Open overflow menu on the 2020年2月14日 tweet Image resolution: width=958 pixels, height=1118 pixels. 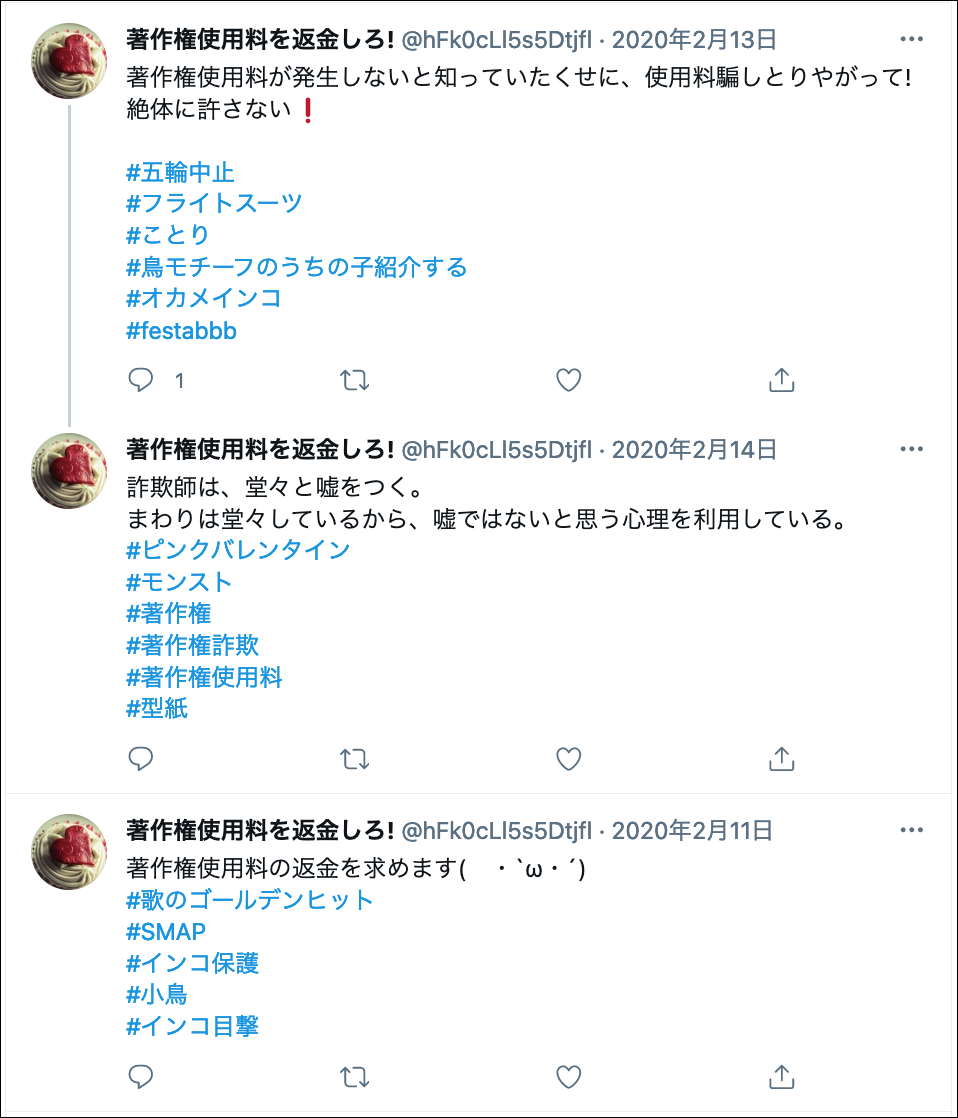point(911,450)
